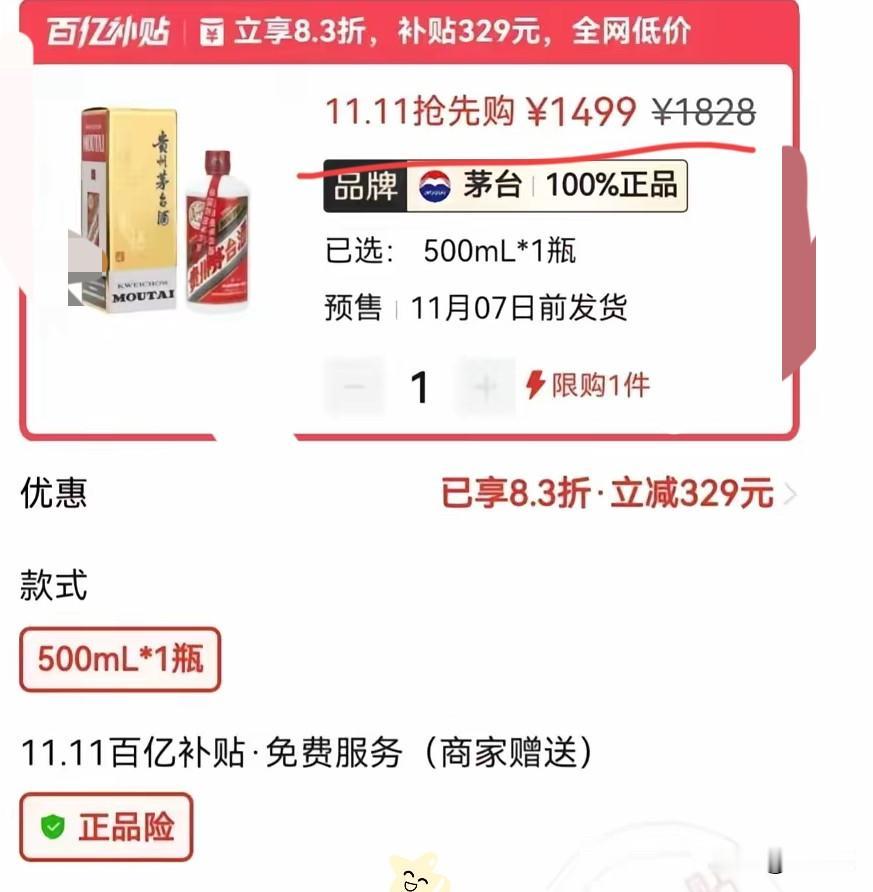Click the quantity field showing 1
873x892 pixels.
[420, 385]
